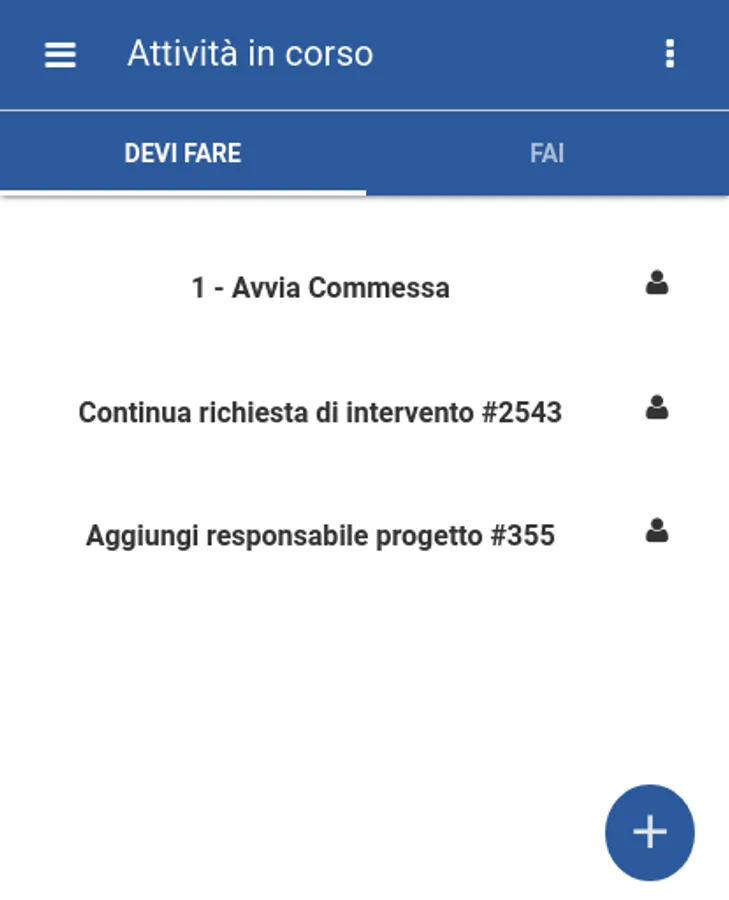This screenshot has height=900, width=729.
Task: Open the hamburger navigation drawer
Action: pos(60,54)
